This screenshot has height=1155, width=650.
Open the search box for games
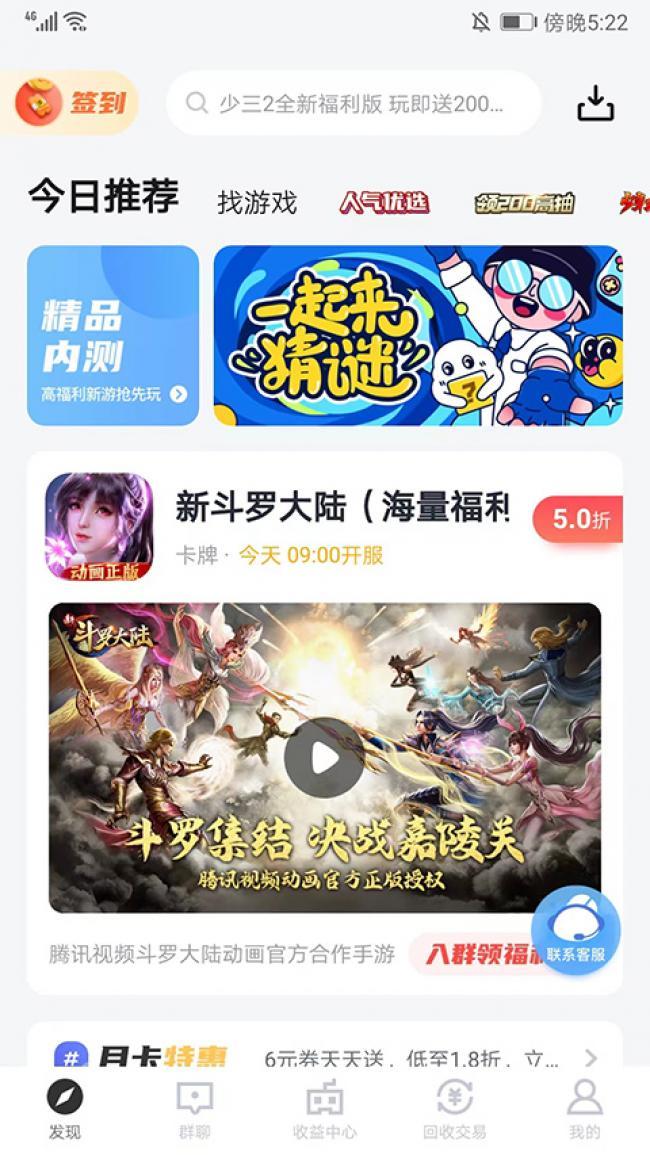[354, 103]
